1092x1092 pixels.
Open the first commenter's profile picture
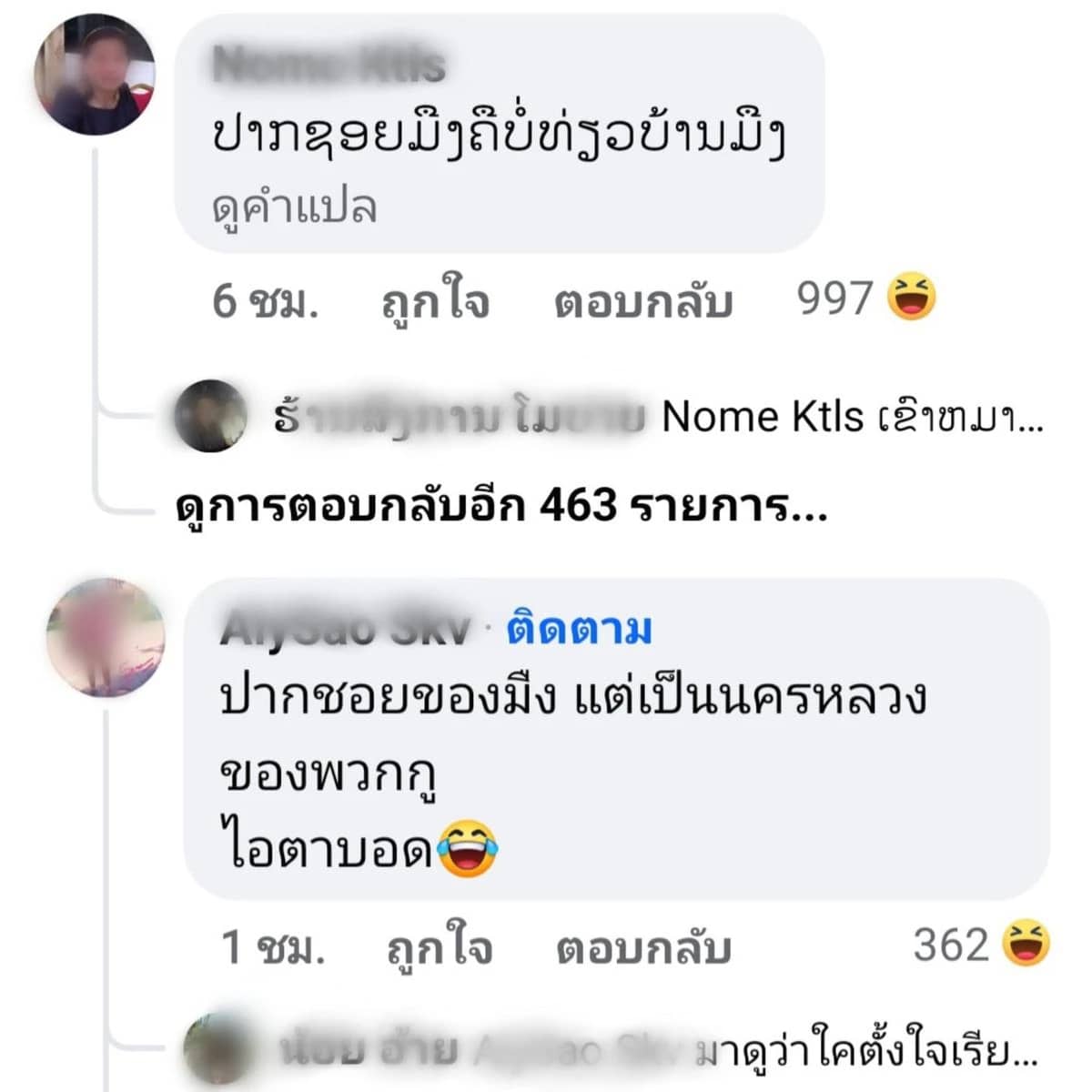(x=94, y=76)
